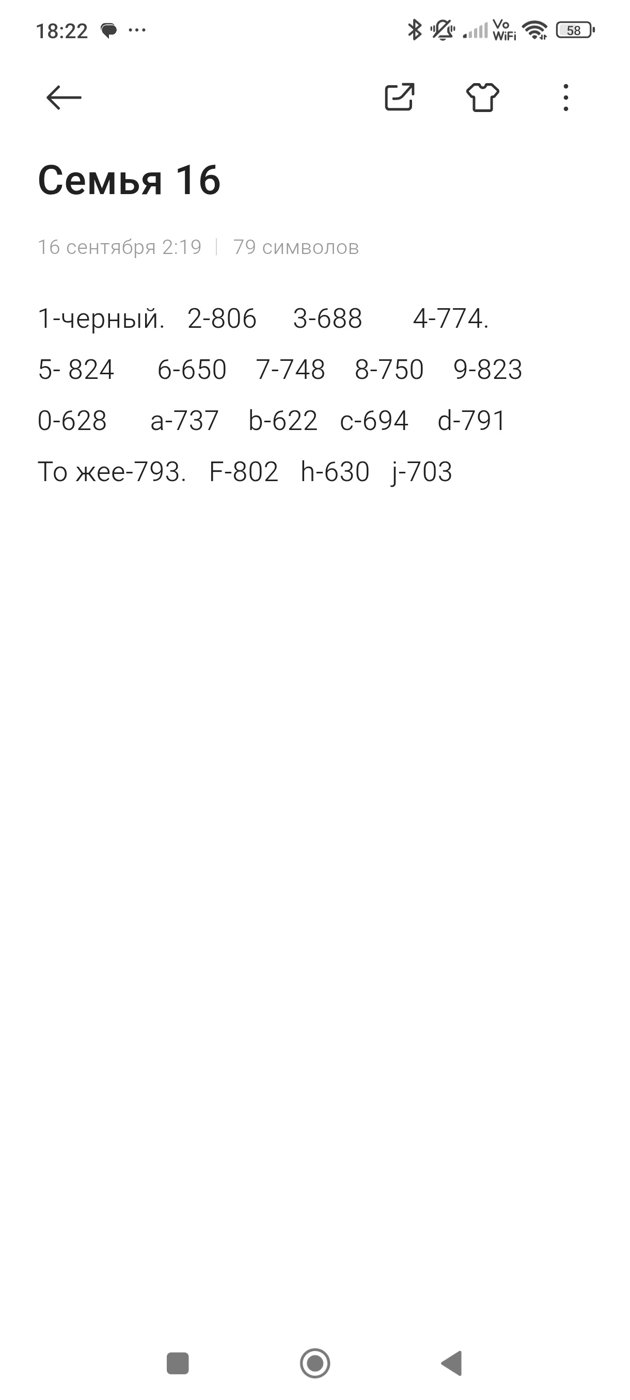Tap the system home button

(x=315, y=1362)
